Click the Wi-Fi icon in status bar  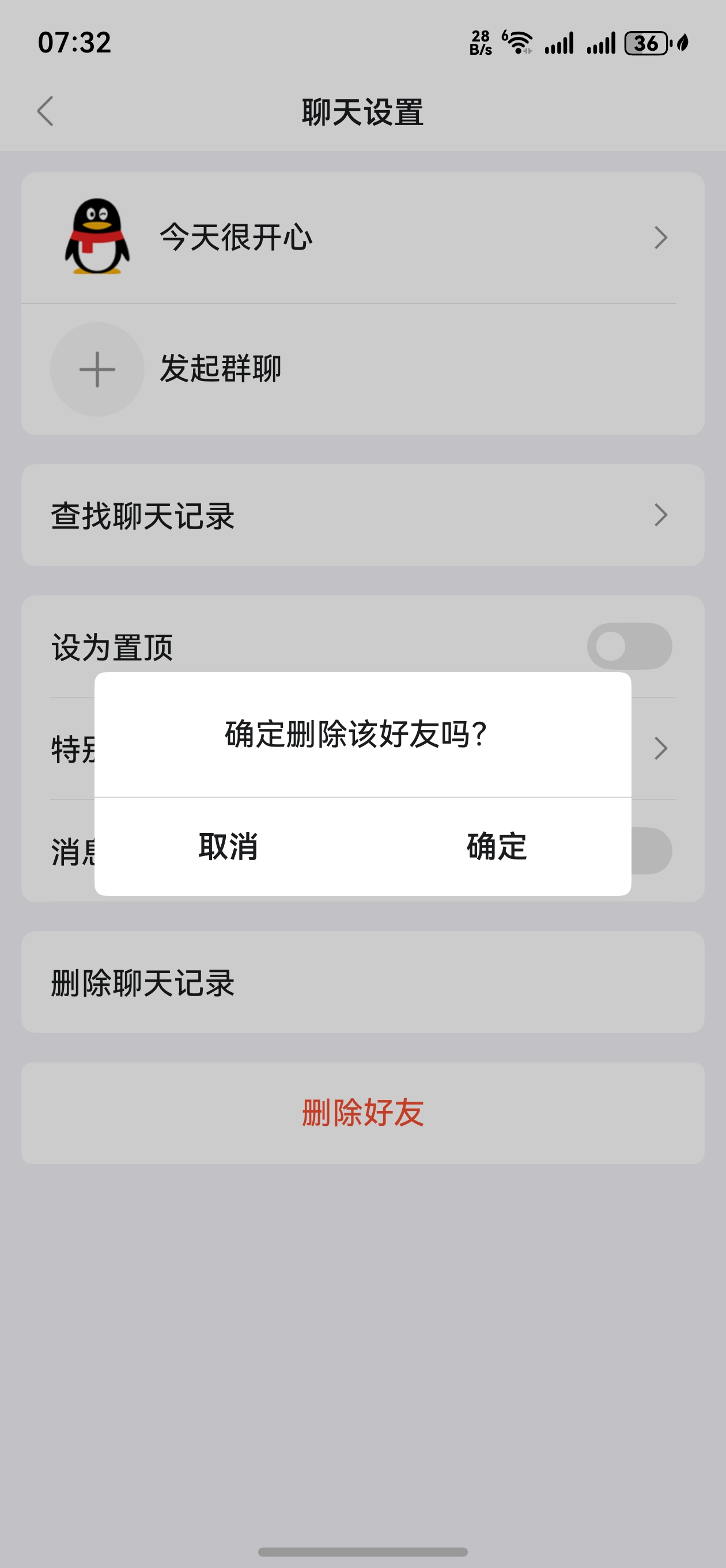click(x=517, y=42)
